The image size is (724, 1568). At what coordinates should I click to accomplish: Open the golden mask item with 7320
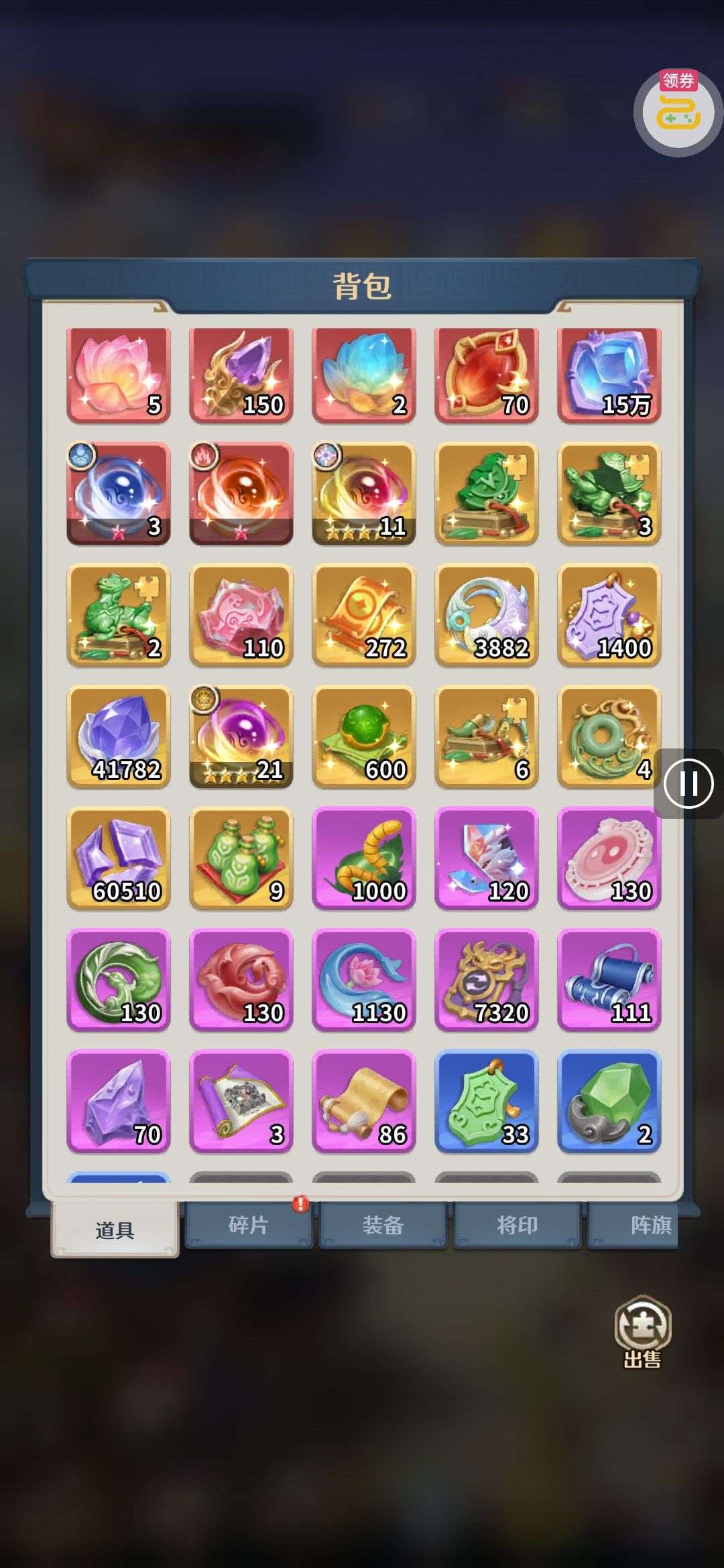click(x=486, y=979)
